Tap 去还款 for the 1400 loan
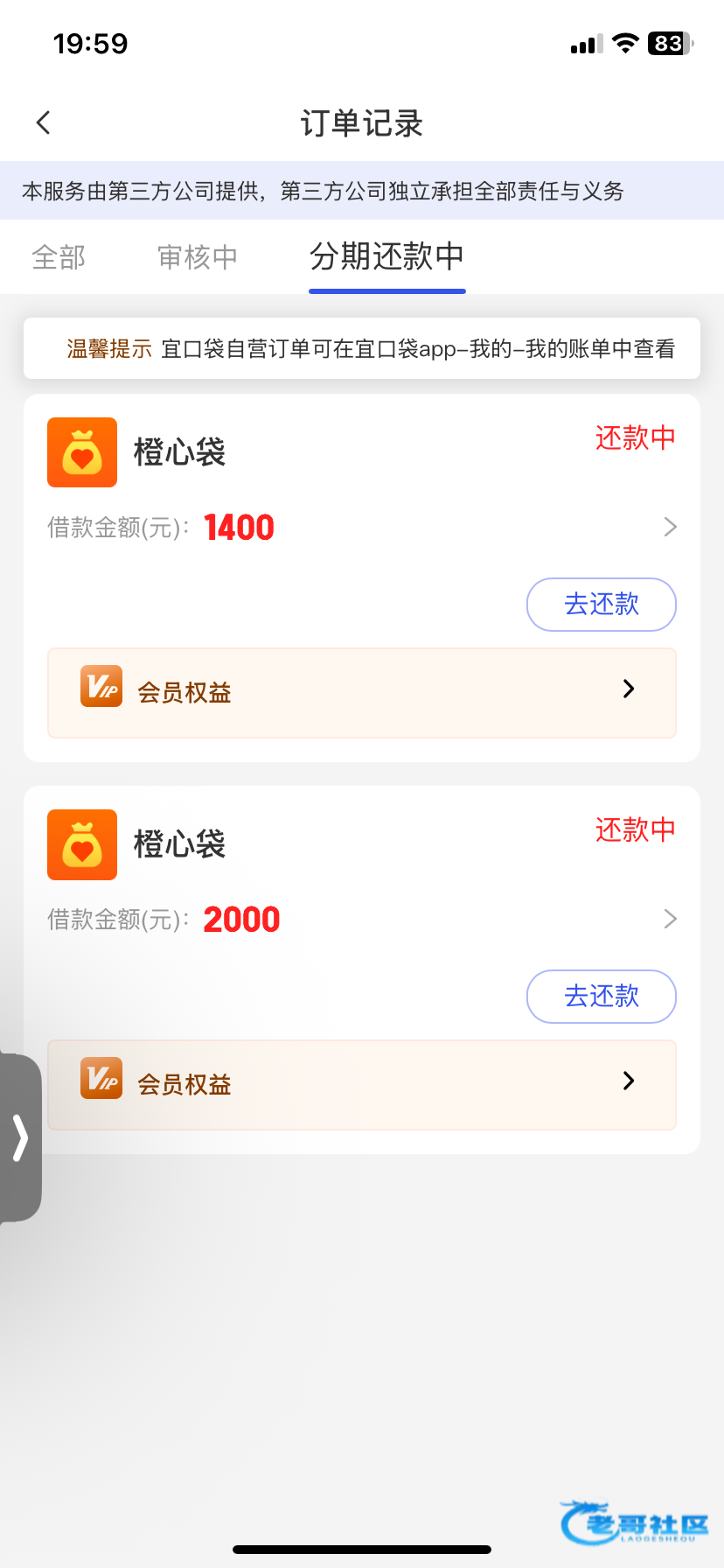The image size is (724, 1568). tap(602, 605)
